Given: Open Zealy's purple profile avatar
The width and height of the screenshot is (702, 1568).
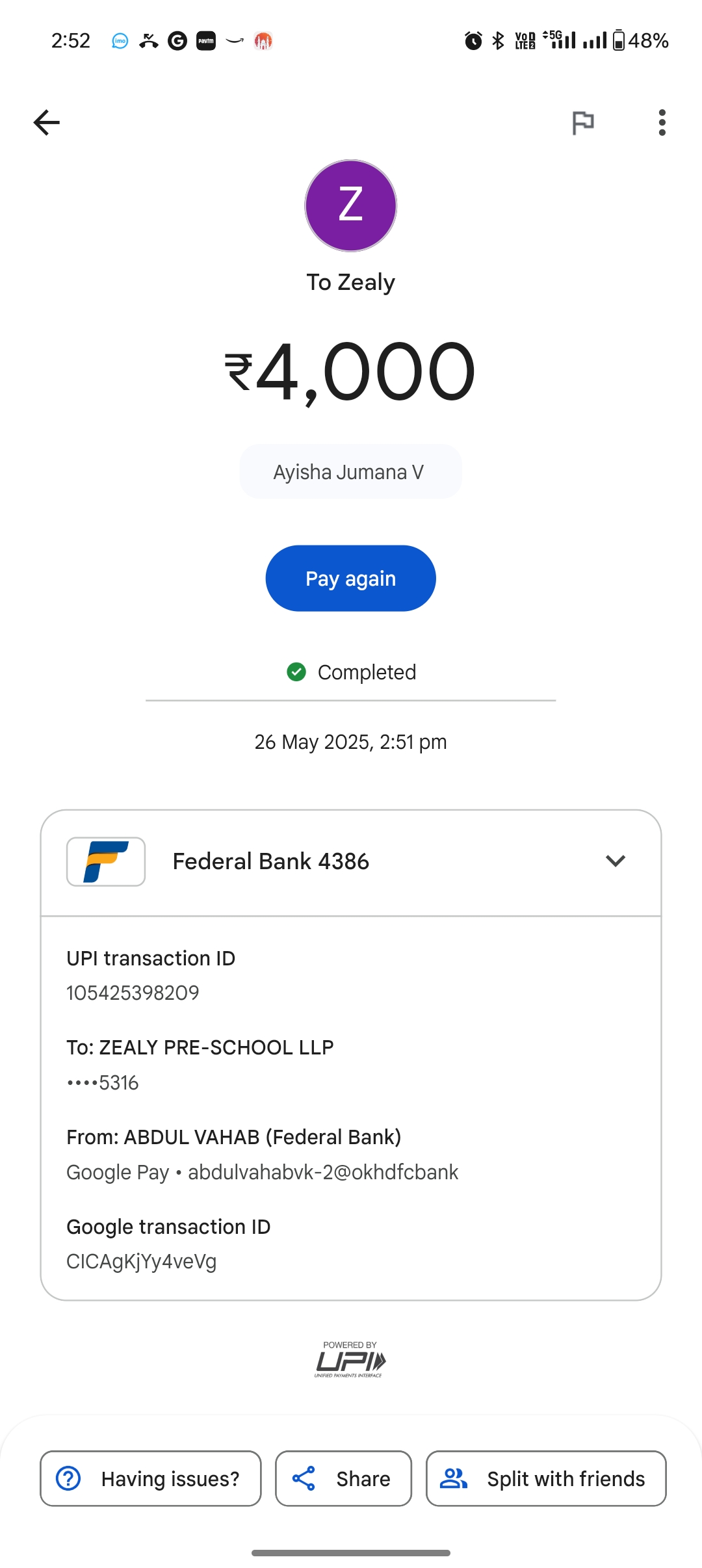Looking at the screenshot, I should pos(350,205).
